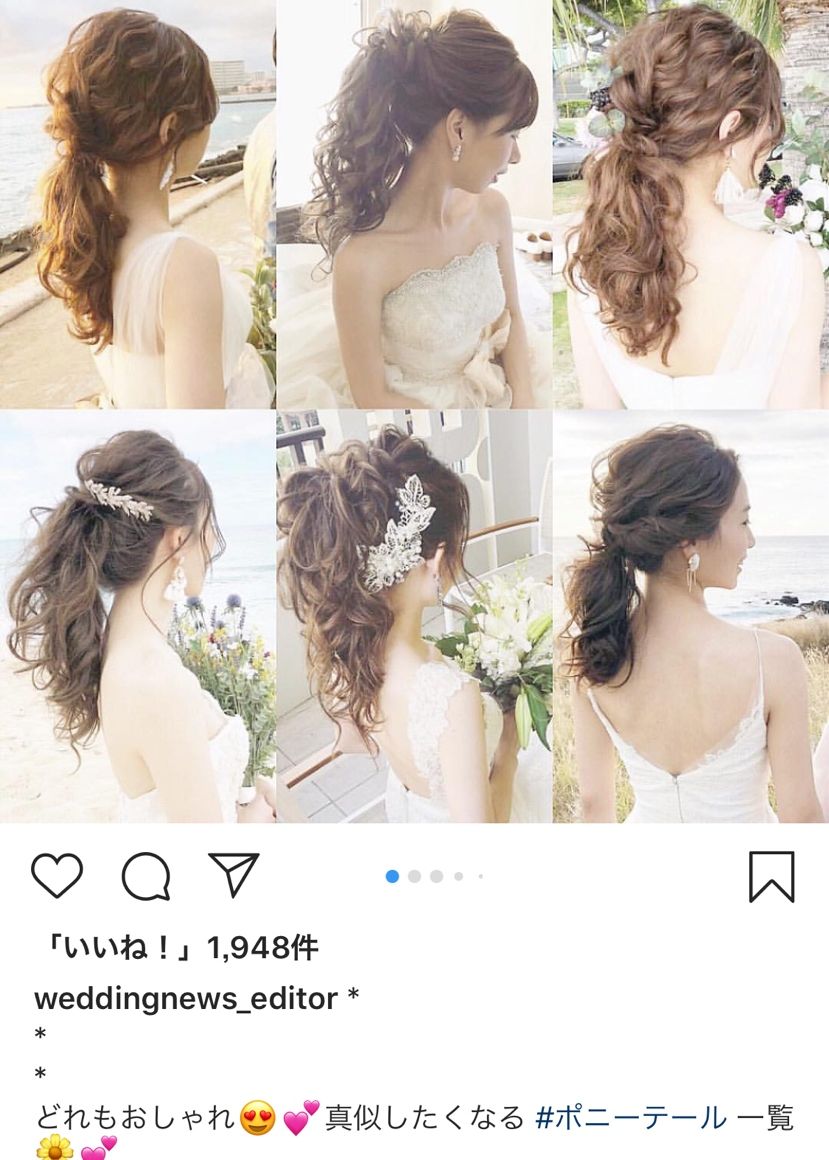
Task: Like this ponytail hairstyle post
Action: coord(57,876)
